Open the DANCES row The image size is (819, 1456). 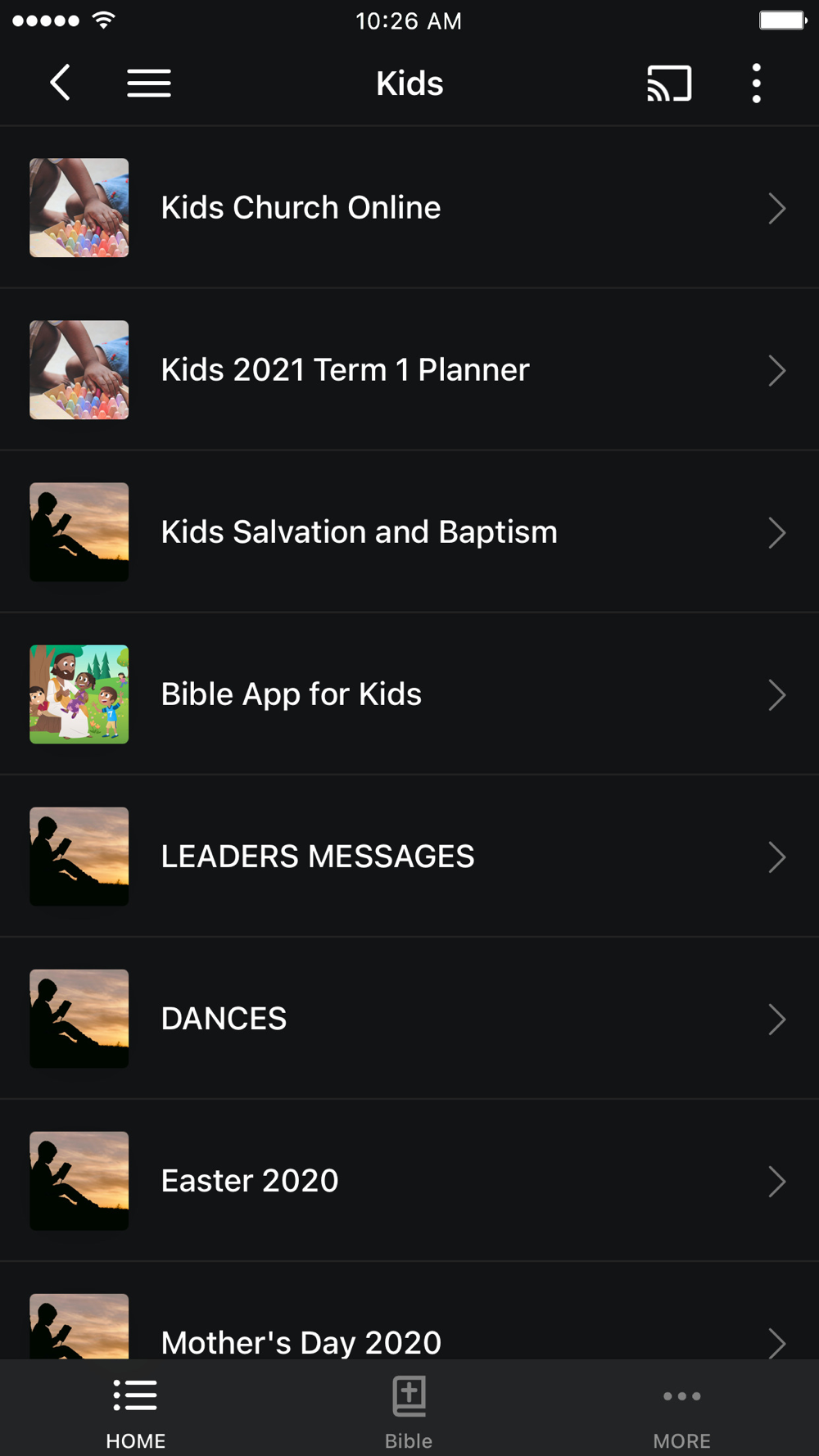(x=409, y=1019)
